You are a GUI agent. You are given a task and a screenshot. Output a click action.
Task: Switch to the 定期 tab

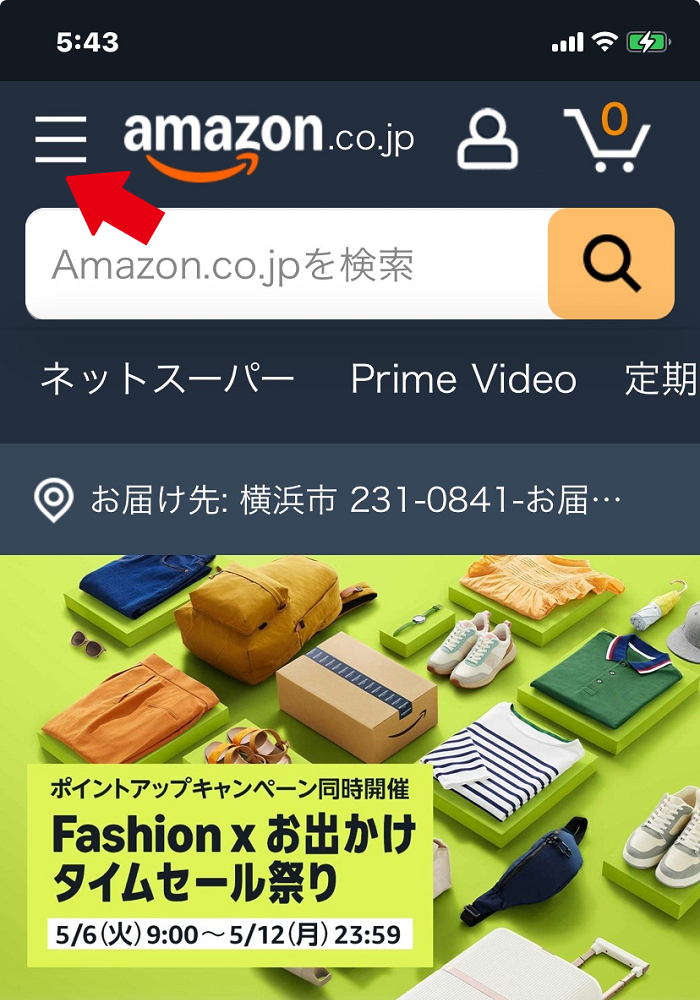pos(660,380)
